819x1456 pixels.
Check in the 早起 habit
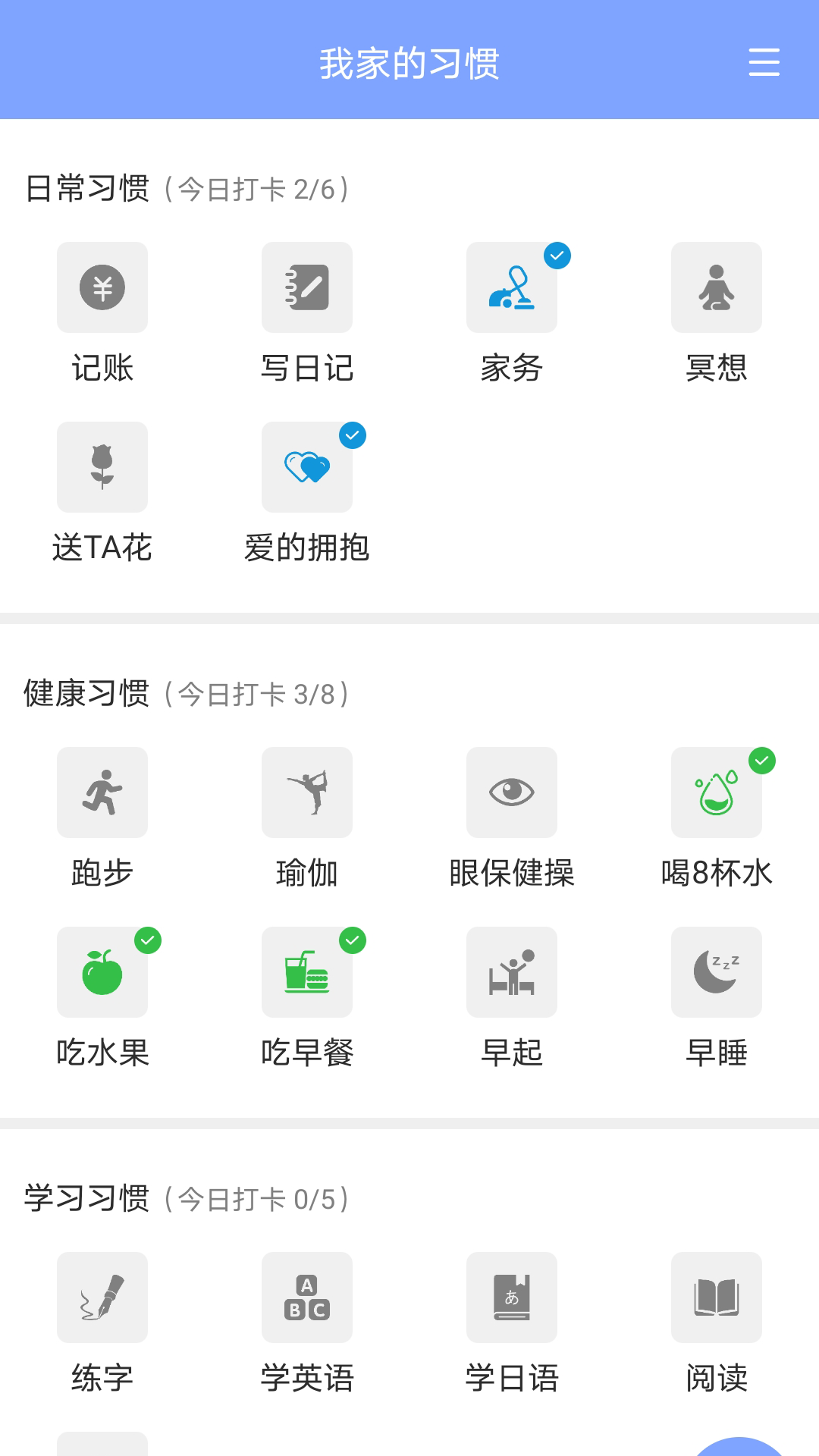tap(512, 972)
